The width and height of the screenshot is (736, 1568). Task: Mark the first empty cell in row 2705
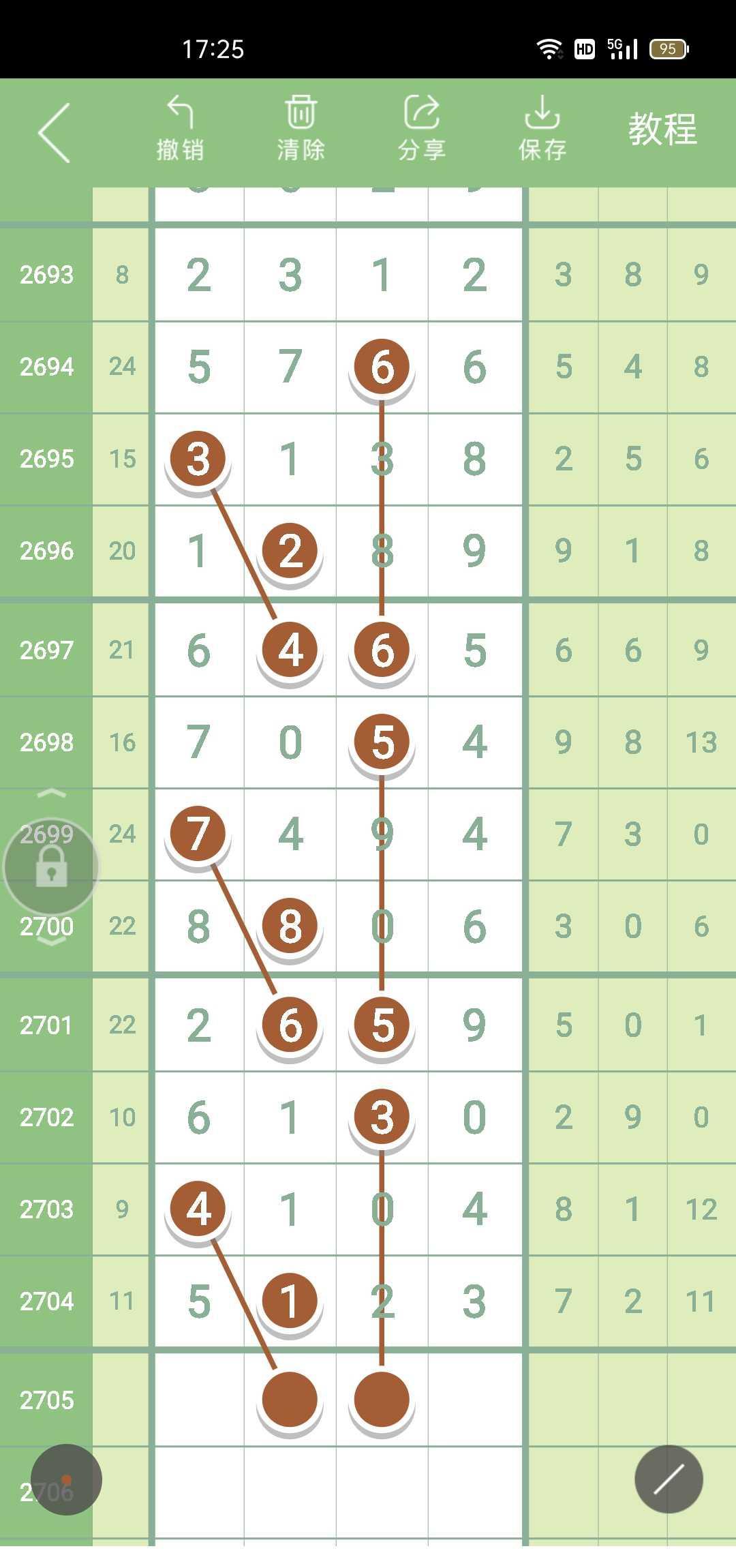198,1400
